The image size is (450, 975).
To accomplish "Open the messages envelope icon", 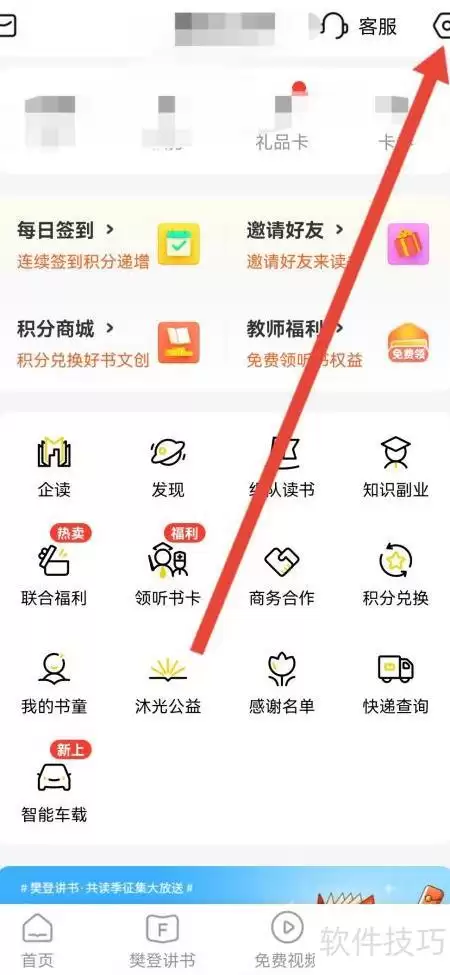I will [x=7, y=26].
